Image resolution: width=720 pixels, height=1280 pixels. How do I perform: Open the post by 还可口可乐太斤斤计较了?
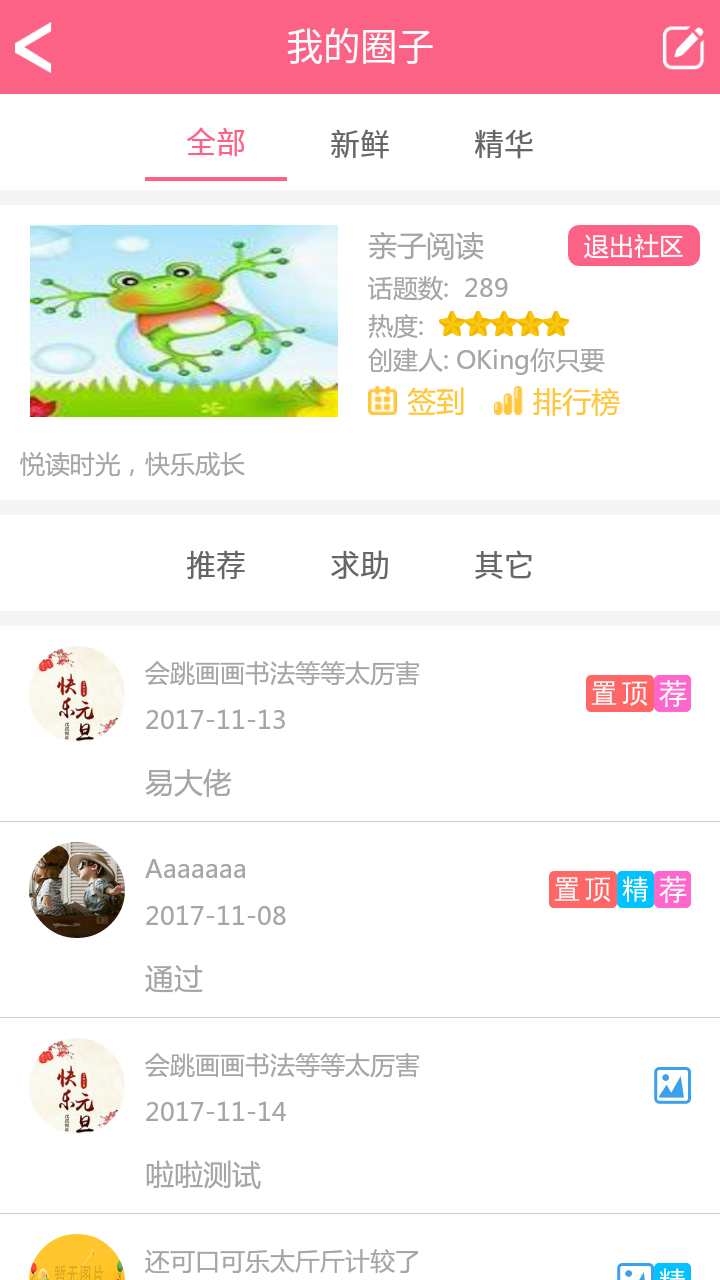(282, 1261)
